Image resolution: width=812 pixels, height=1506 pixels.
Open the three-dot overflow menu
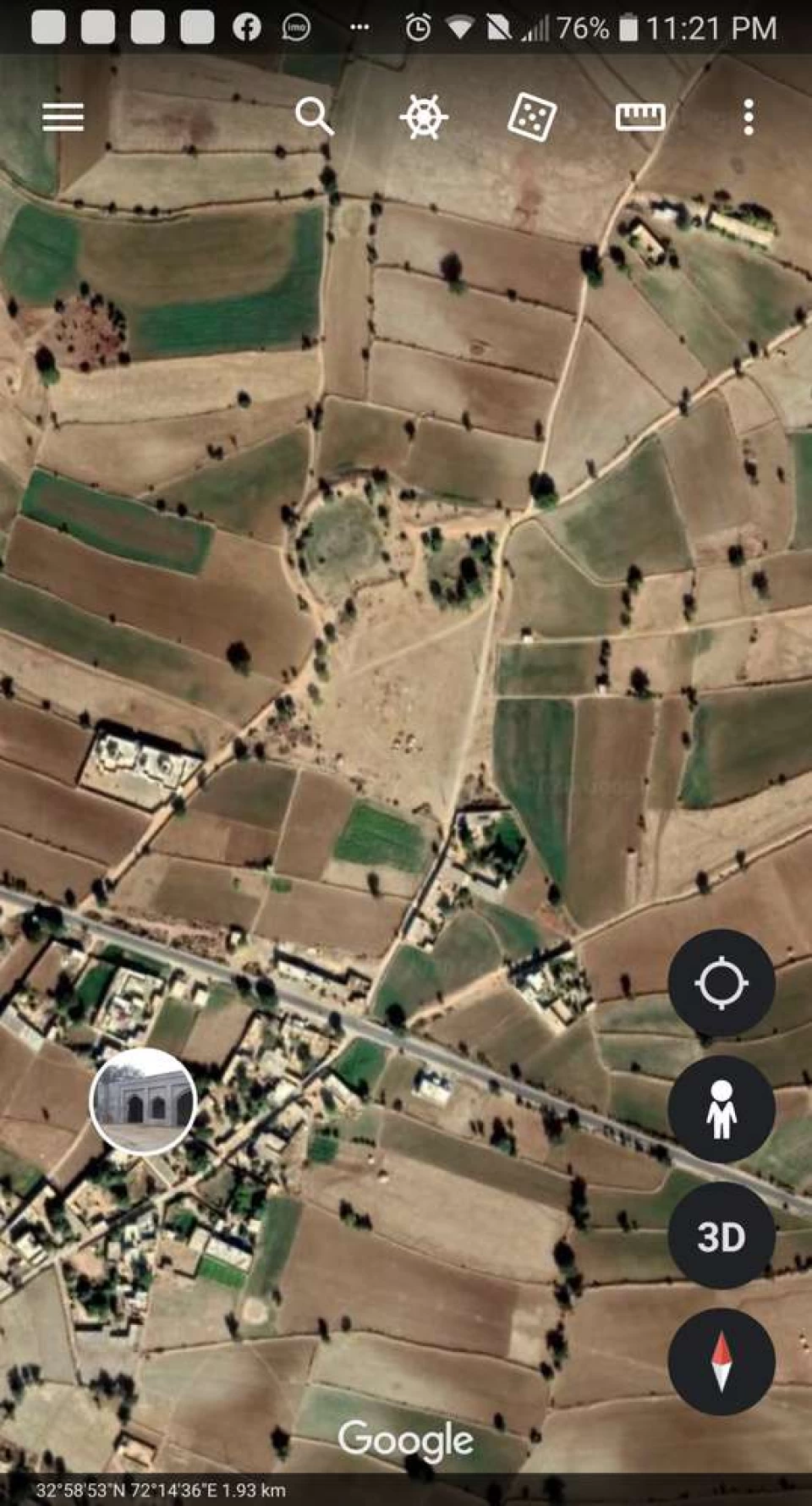[749, 117]
